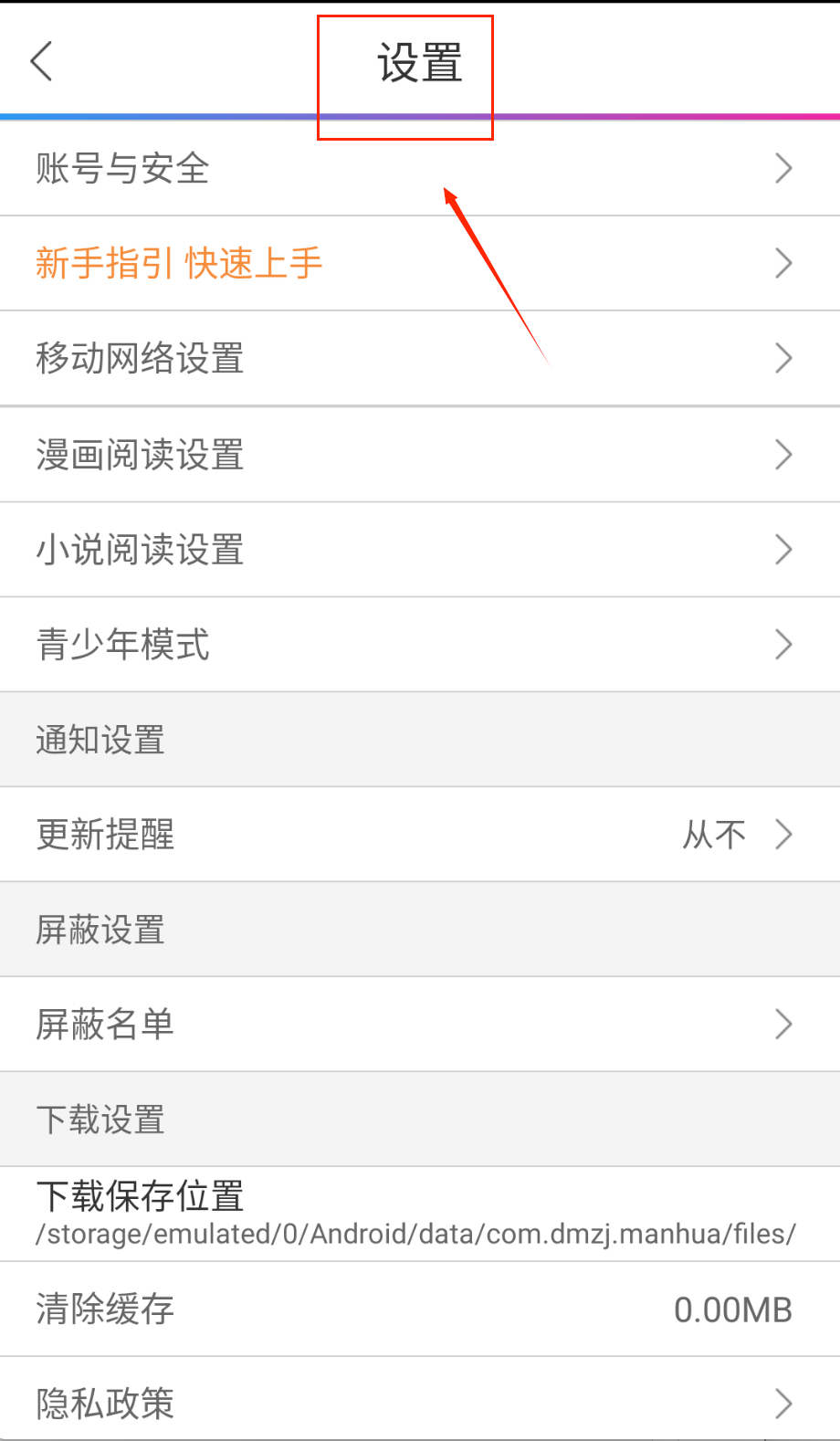Open 小说阅读设置
This screenshot has height=1441, width=840.
420,550
